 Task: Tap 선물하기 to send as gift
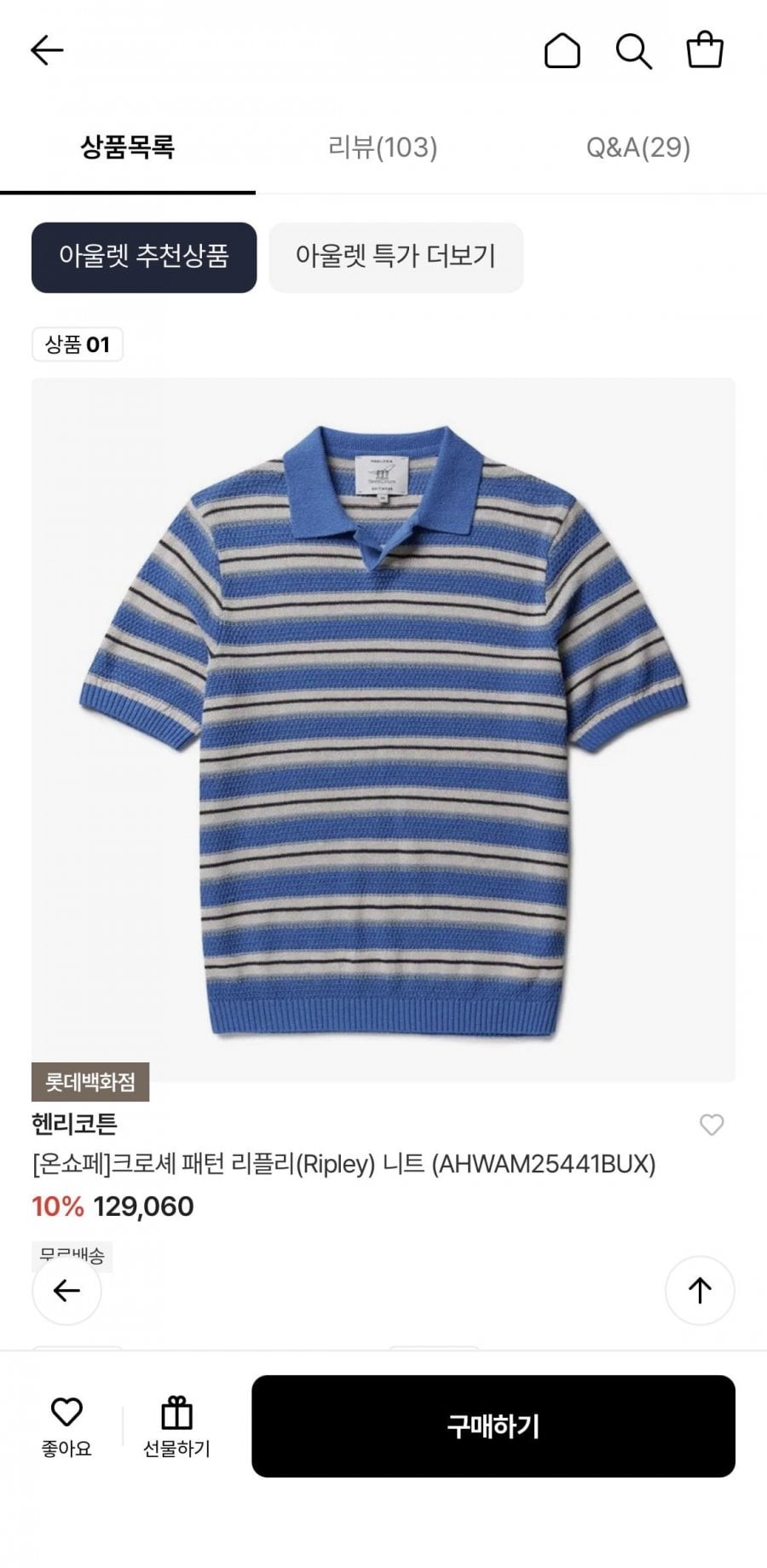176,1426
